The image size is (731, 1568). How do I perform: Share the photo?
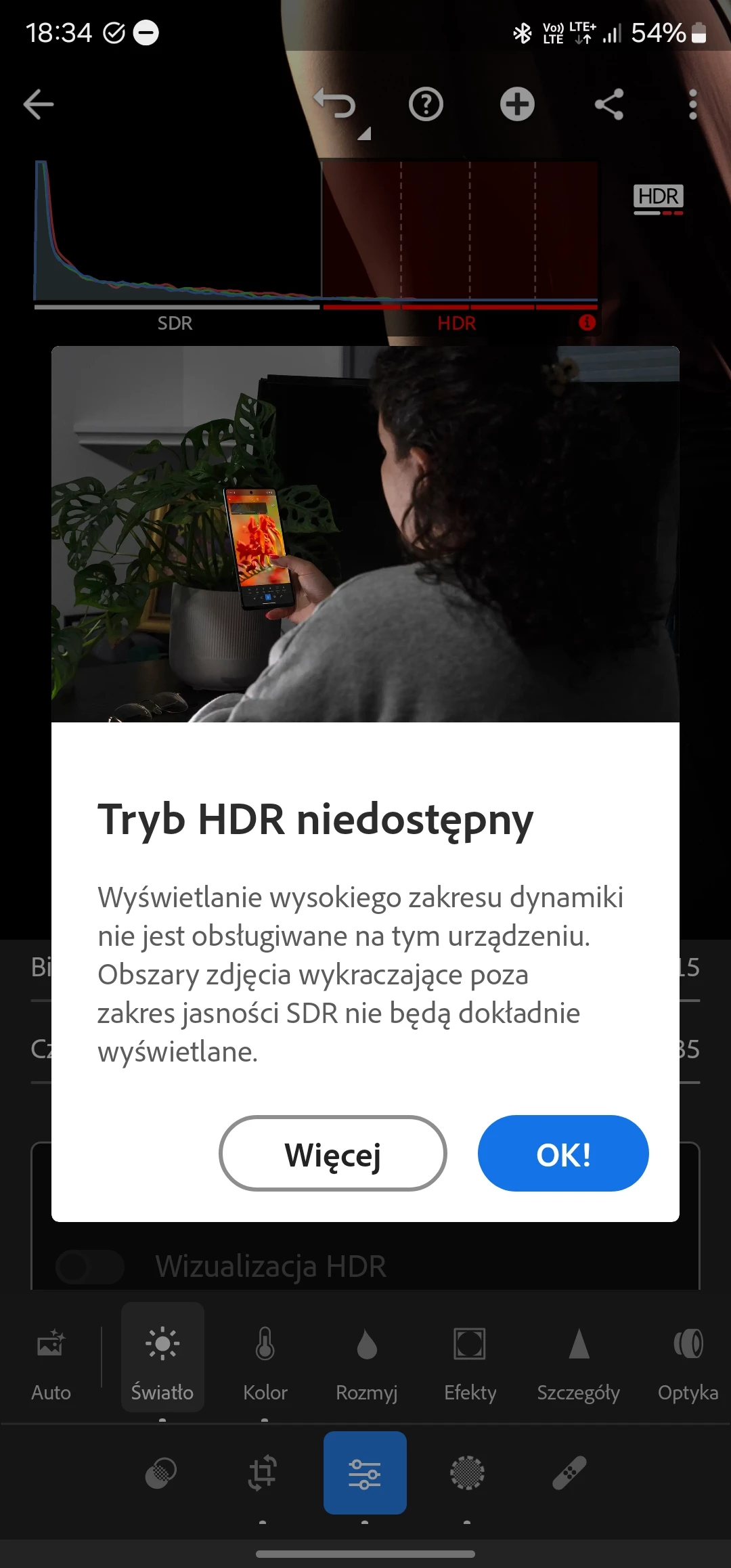608,104
